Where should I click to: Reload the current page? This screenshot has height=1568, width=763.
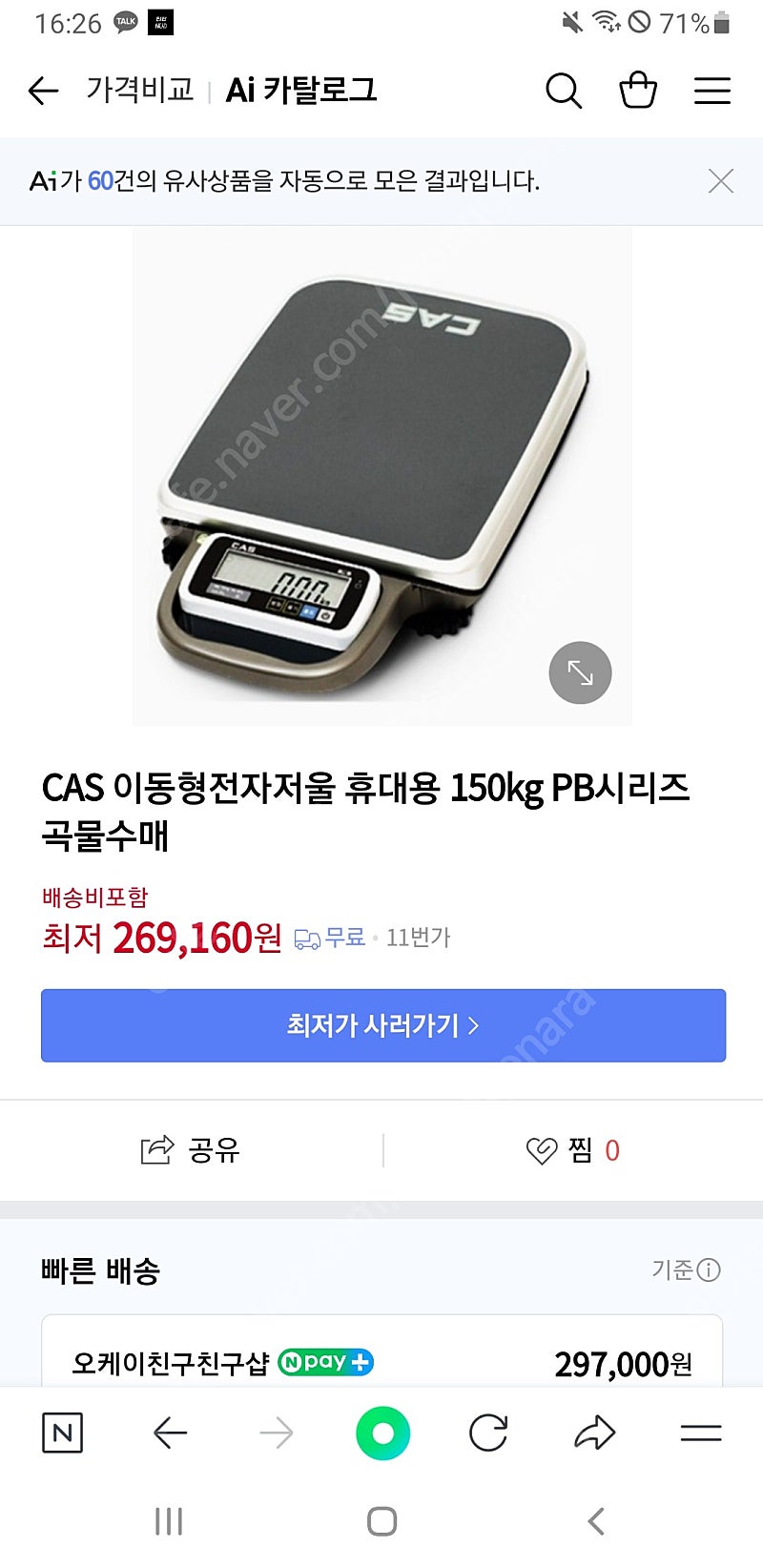[488, 1433]
